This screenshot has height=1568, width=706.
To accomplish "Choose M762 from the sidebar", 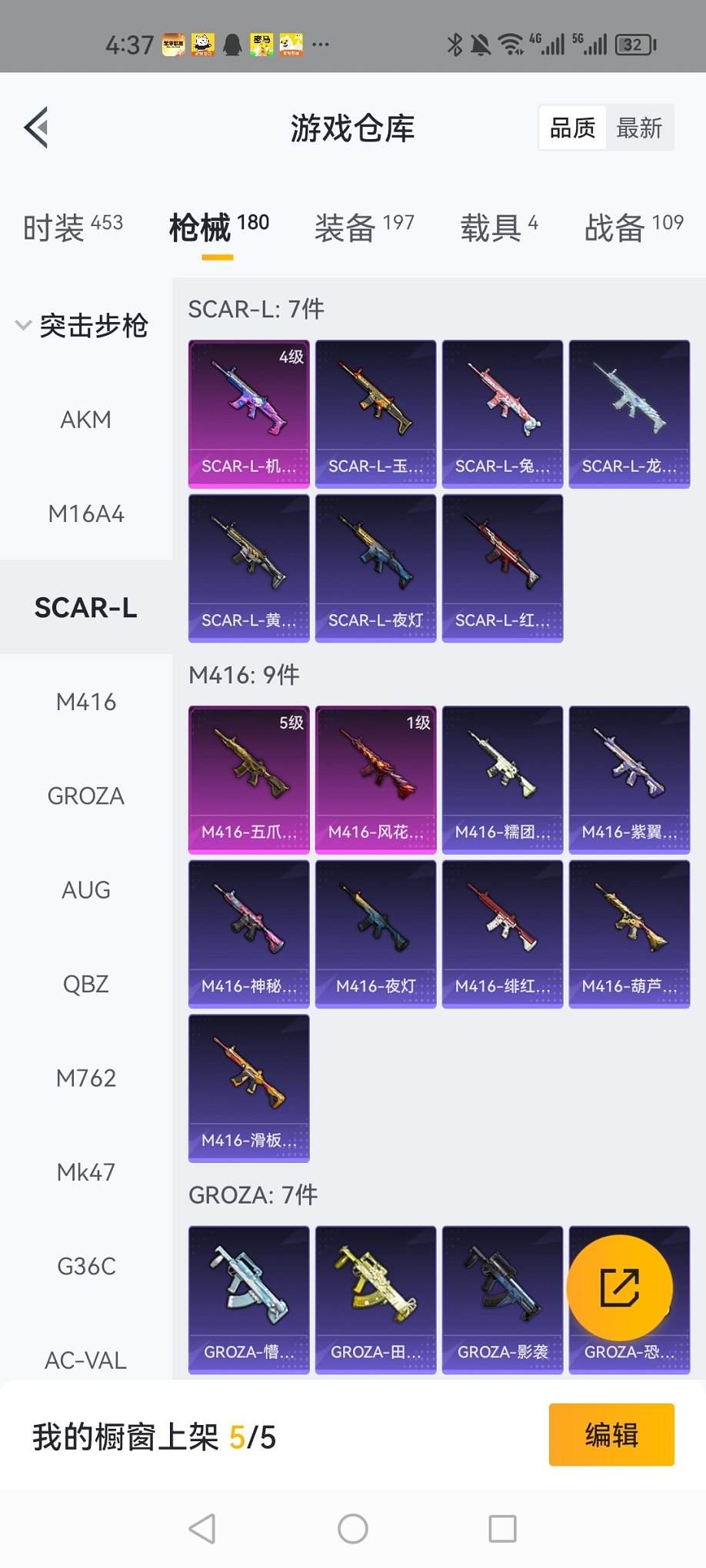I will point(85,1078).
